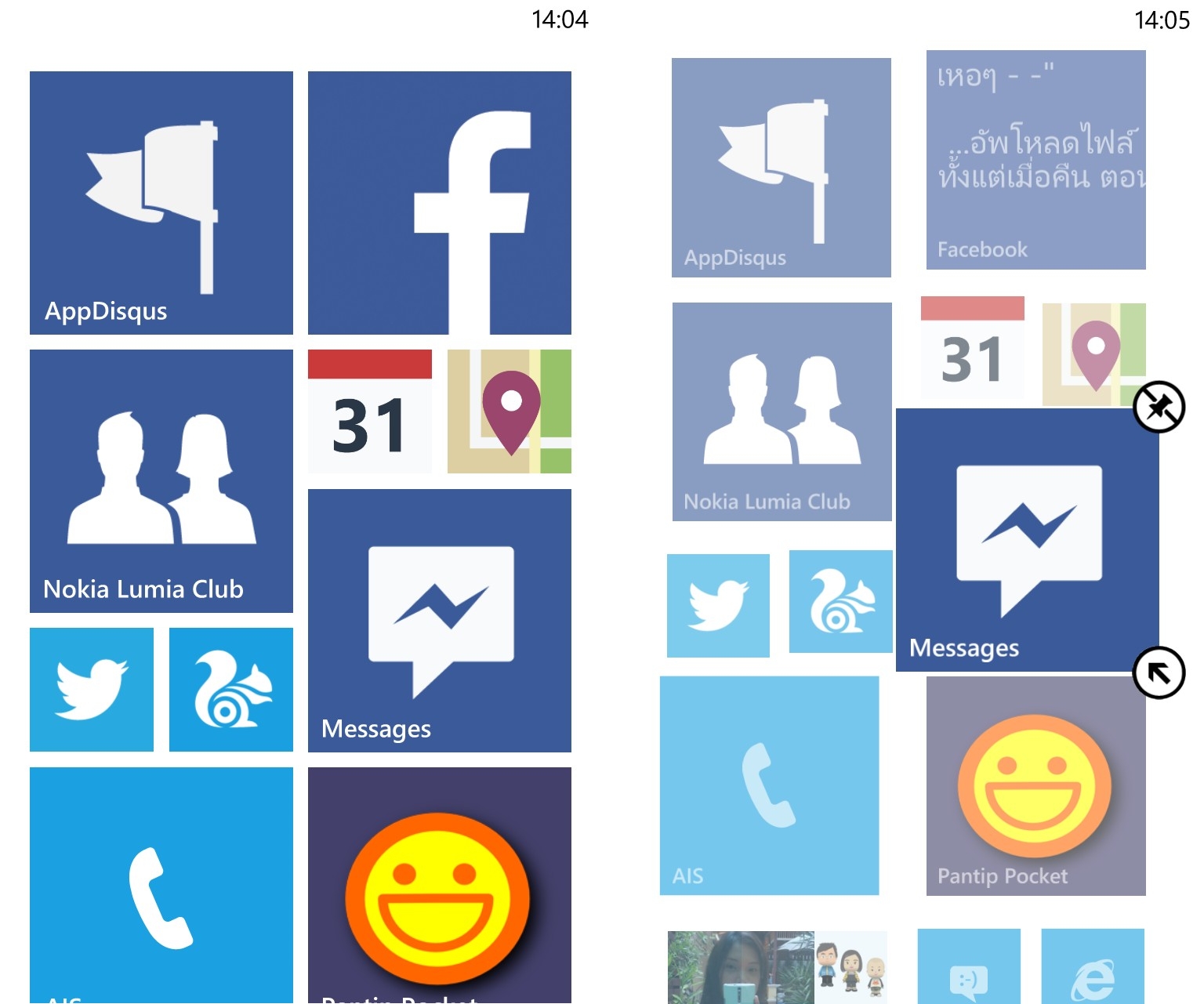Open the photo tile of the woman
Screen dimensions: 1204x1004
[x=740, y=968]
